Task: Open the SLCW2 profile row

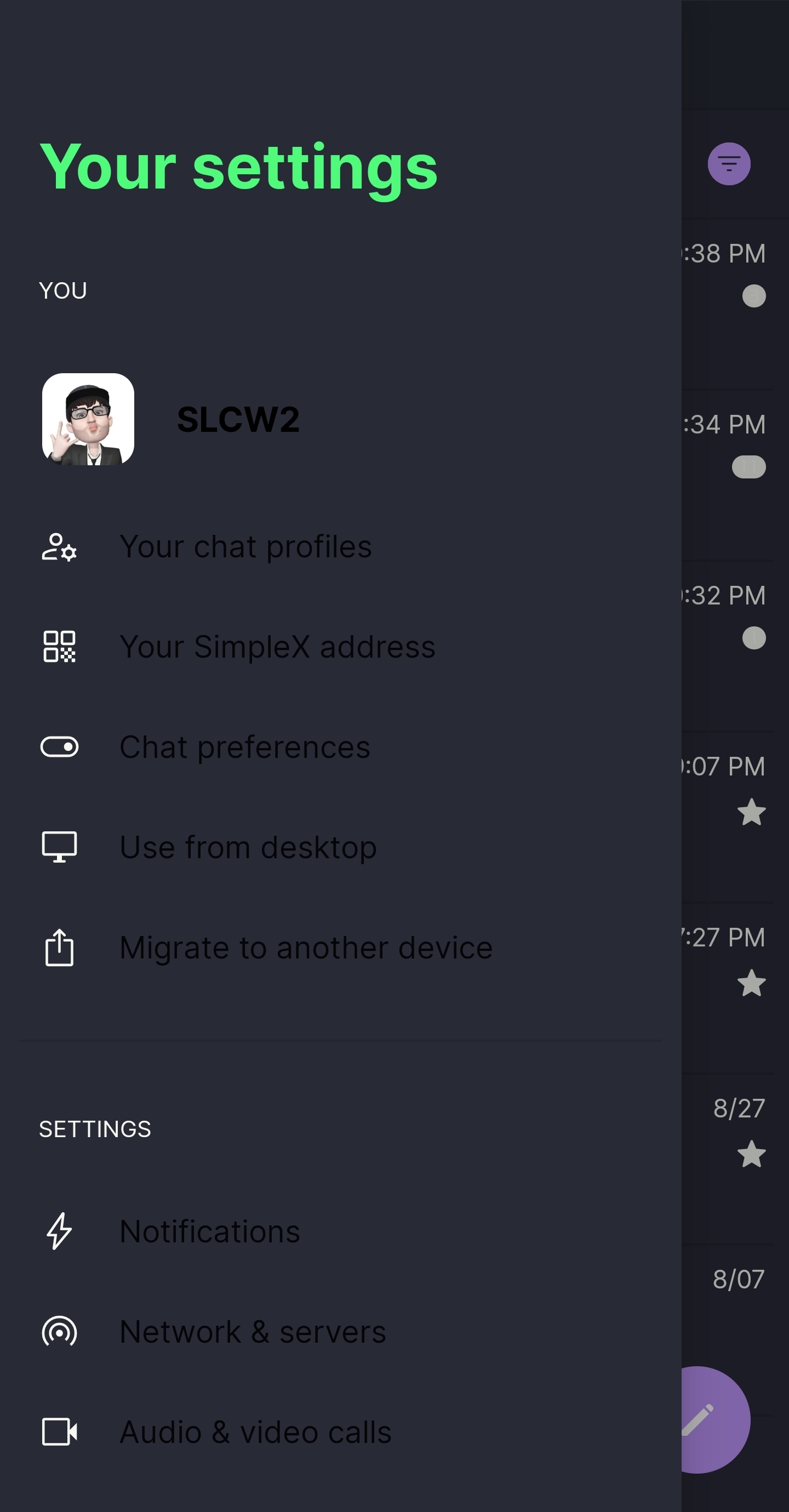Action: [x=238, y=420]
